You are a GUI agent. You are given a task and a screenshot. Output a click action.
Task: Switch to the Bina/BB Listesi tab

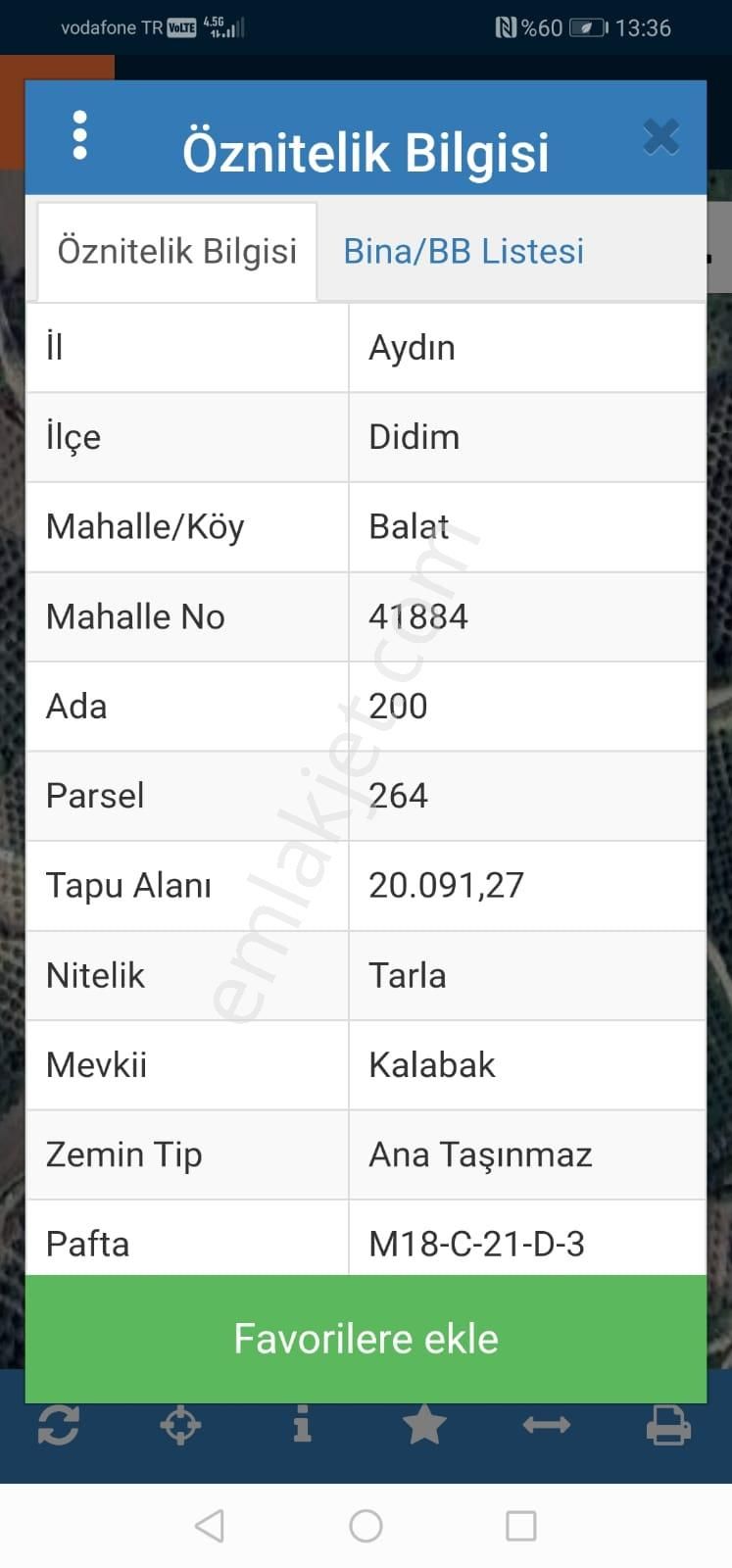pos(463,251)
